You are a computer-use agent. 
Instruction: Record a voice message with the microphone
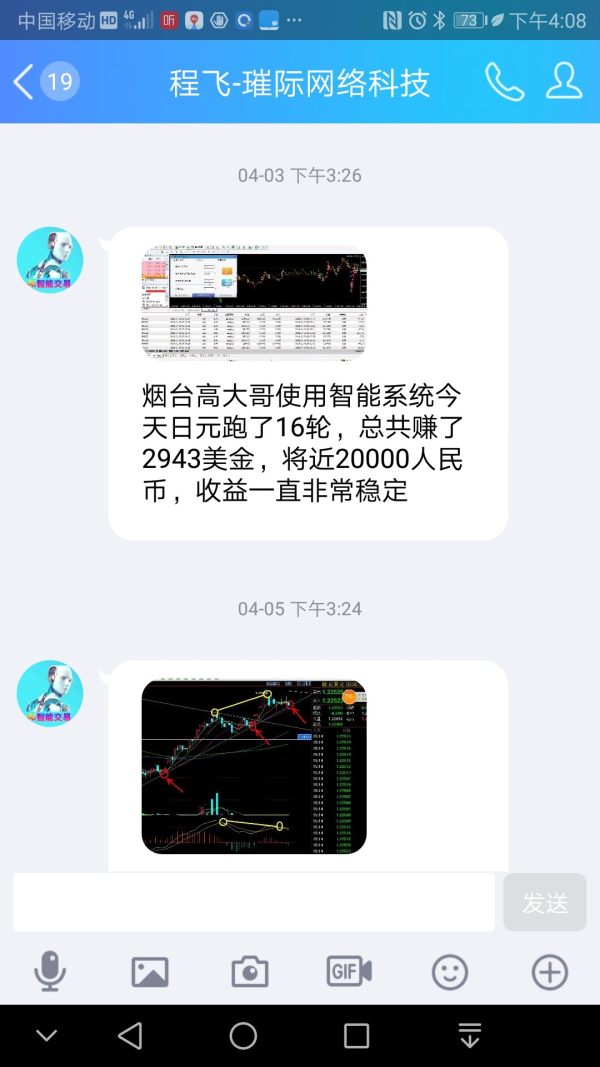tap(50, 971)
